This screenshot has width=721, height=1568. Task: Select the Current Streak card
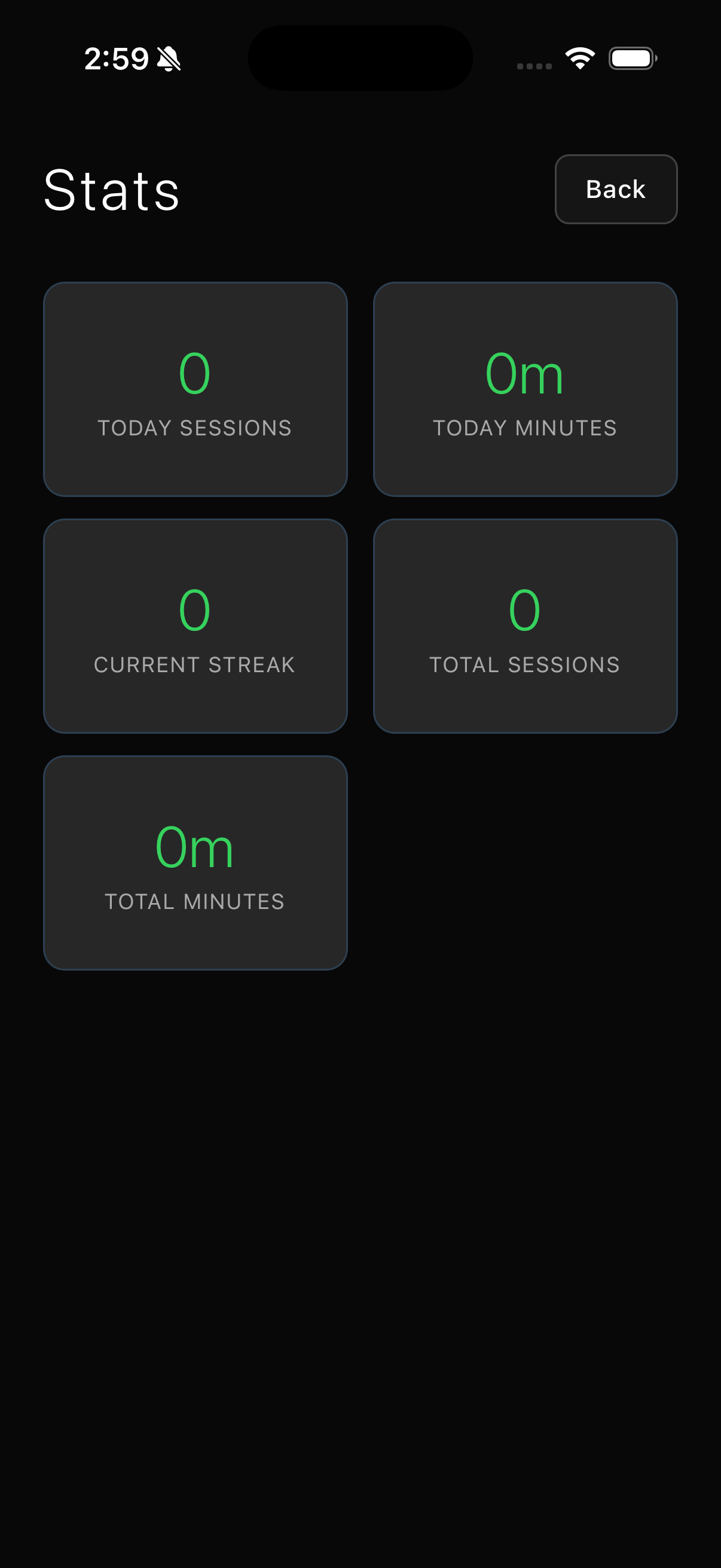point(195,626)
